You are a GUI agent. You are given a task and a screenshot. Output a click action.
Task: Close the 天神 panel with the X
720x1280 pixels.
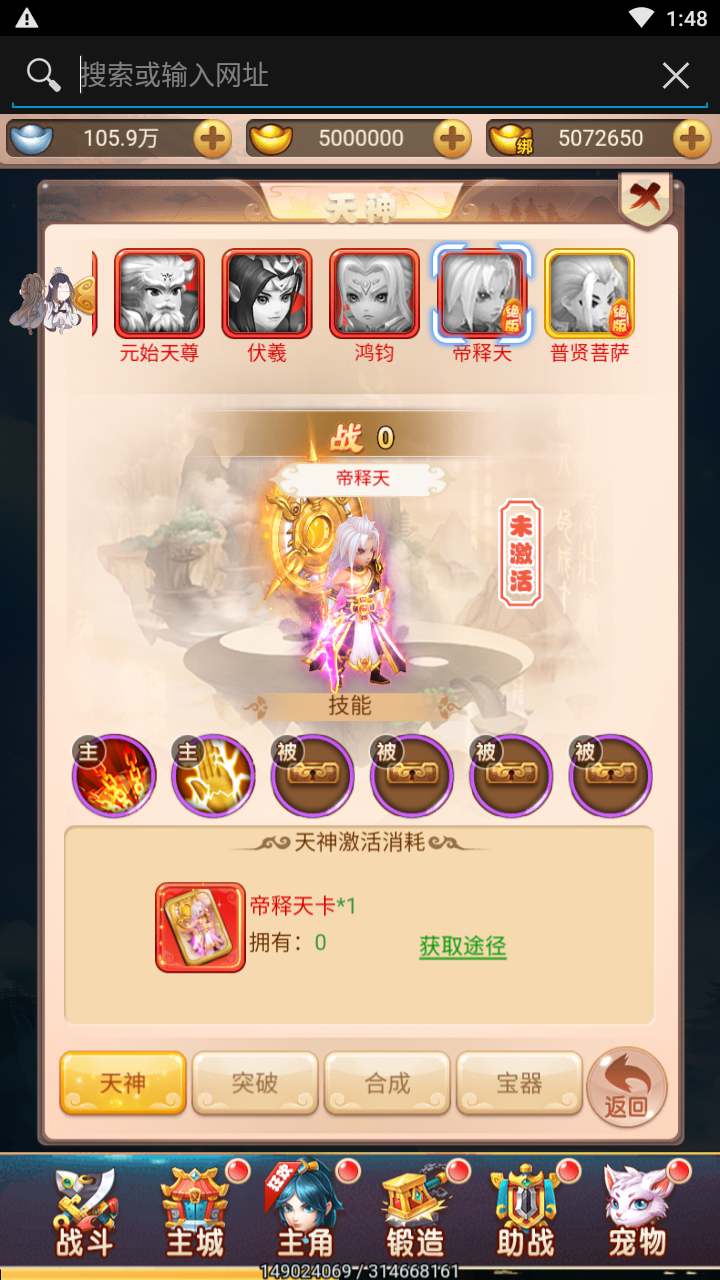pos(646,198)
